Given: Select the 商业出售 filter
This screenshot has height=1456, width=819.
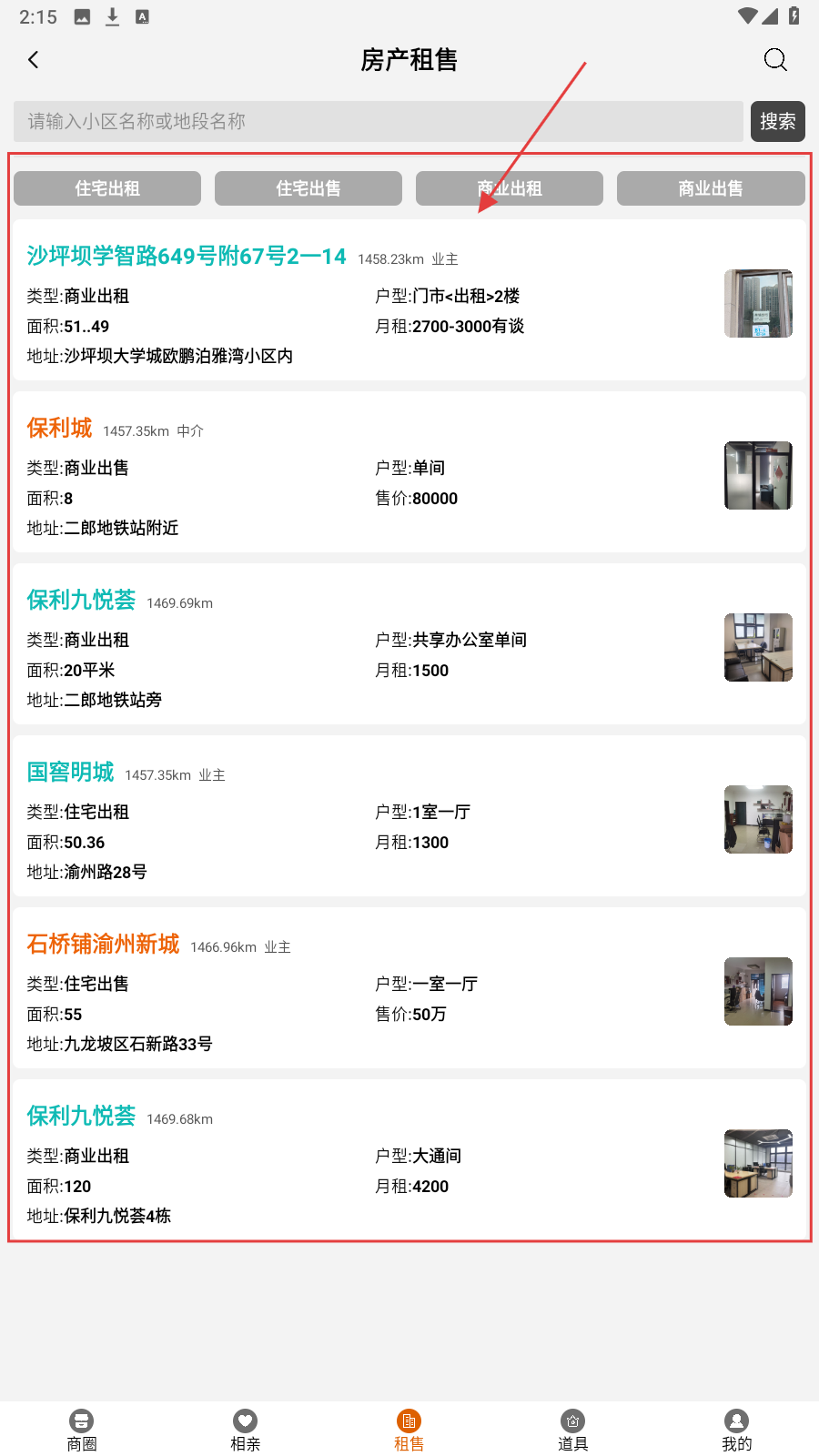Looking at the screenshot, I should pyautogui.click(x=711, y=188).
